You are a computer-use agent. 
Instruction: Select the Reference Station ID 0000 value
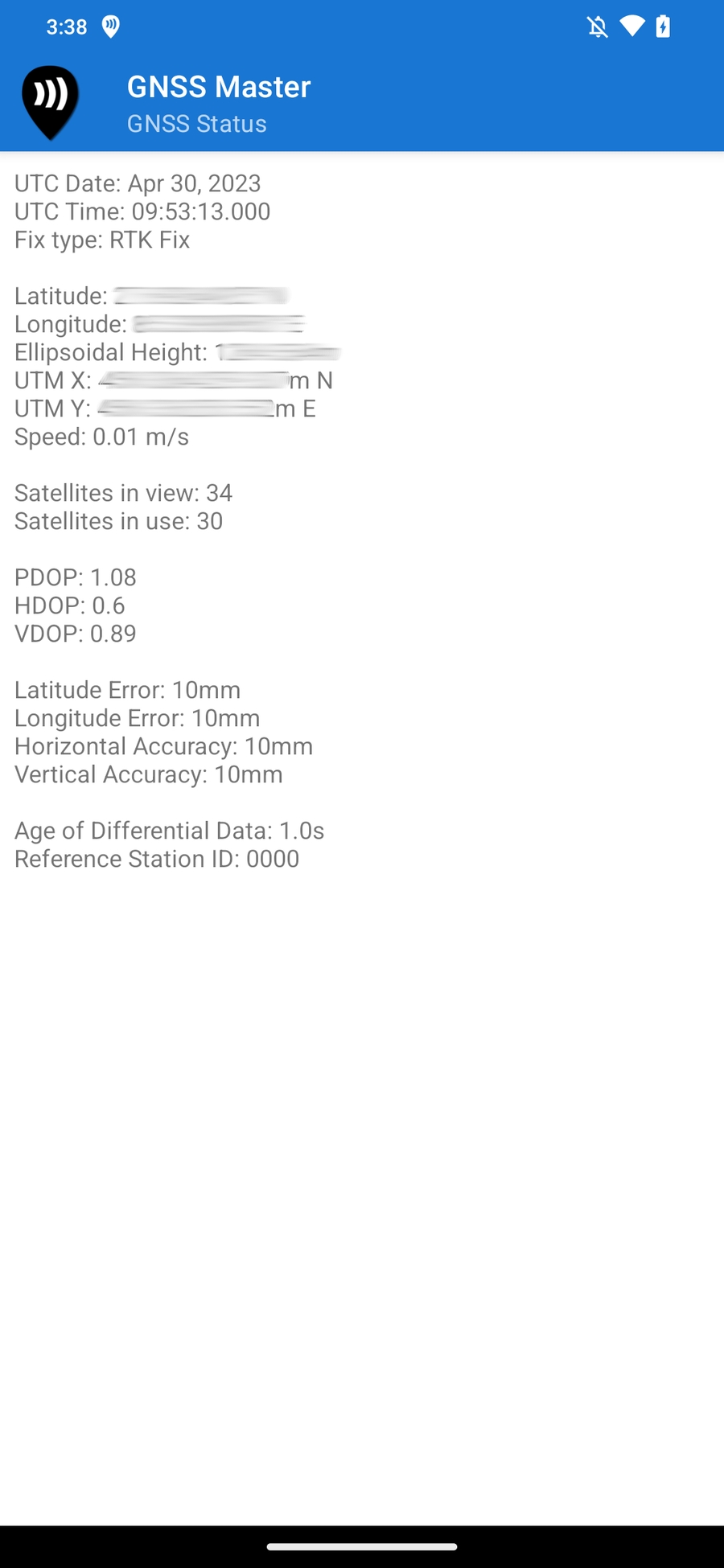pos(156,859)
